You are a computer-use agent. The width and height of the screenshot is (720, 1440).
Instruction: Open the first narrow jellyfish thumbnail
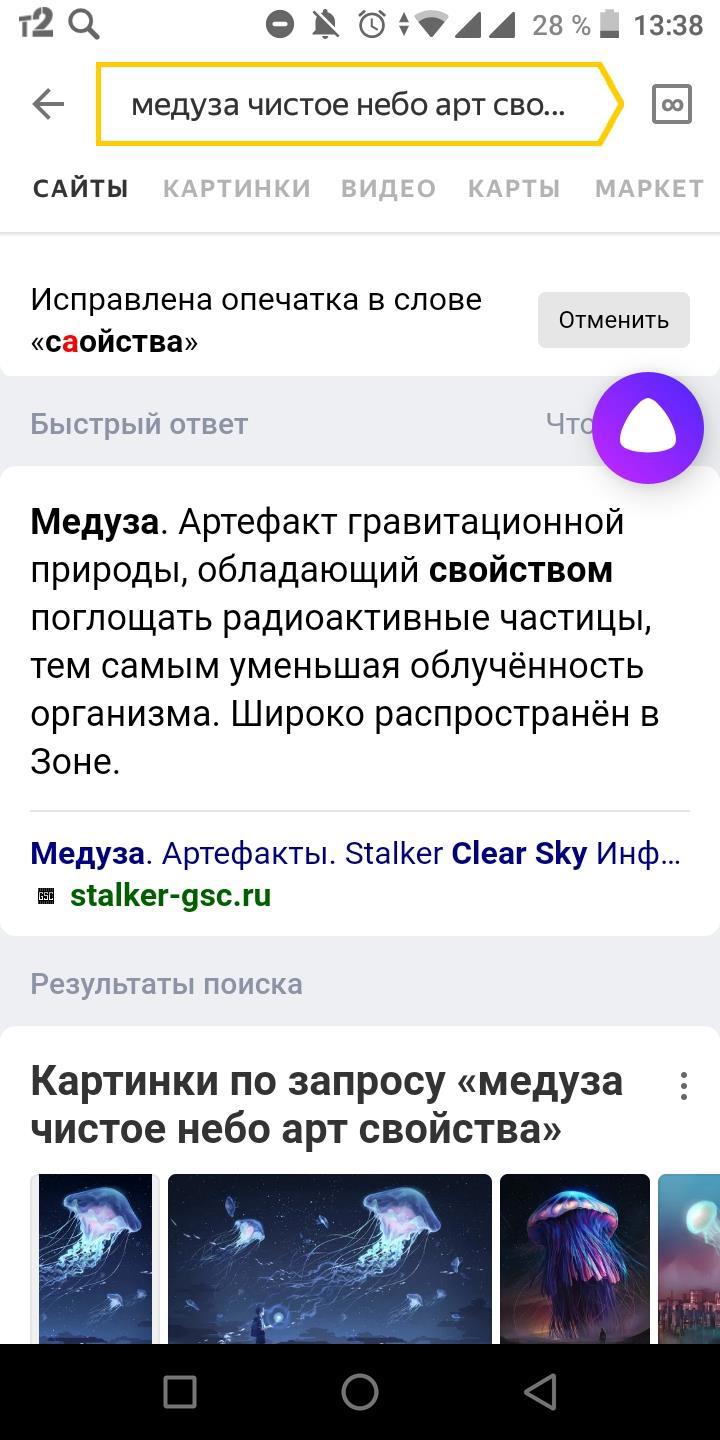coord(95,1258)
